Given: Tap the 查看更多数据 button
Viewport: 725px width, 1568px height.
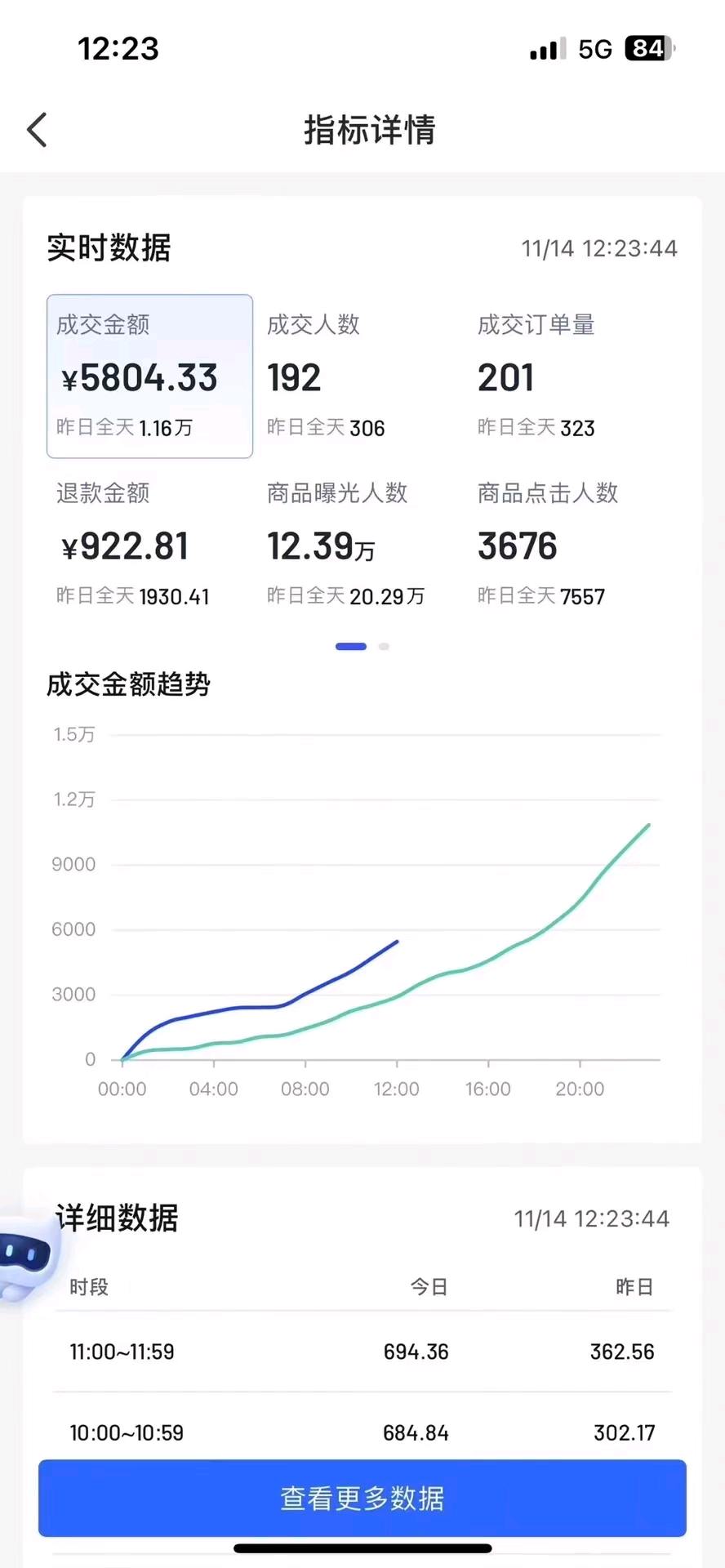Looking at the screenshot, I should [362, 1498].
